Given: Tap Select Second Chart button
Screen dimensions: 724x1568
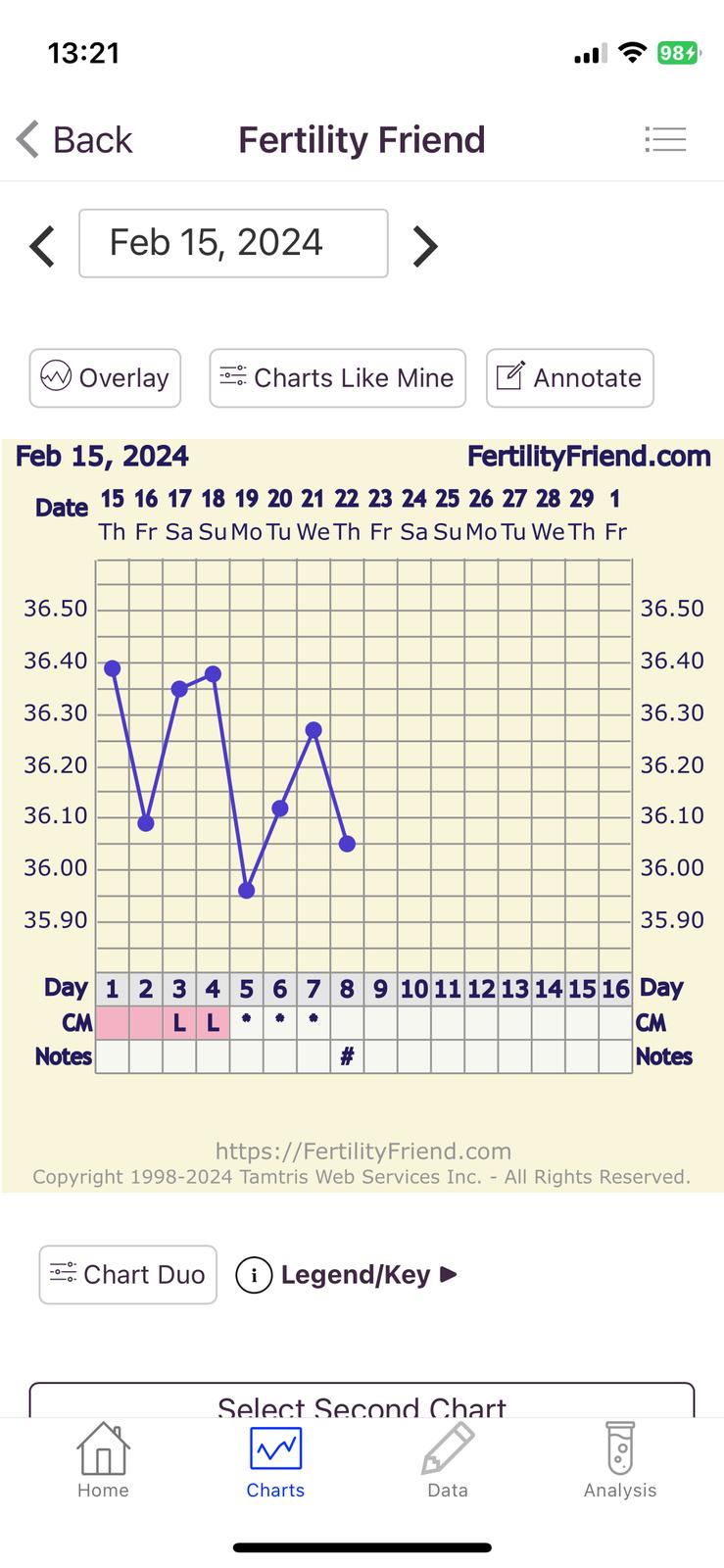Looking at the screenshot, I should (x=362, y=1403).
